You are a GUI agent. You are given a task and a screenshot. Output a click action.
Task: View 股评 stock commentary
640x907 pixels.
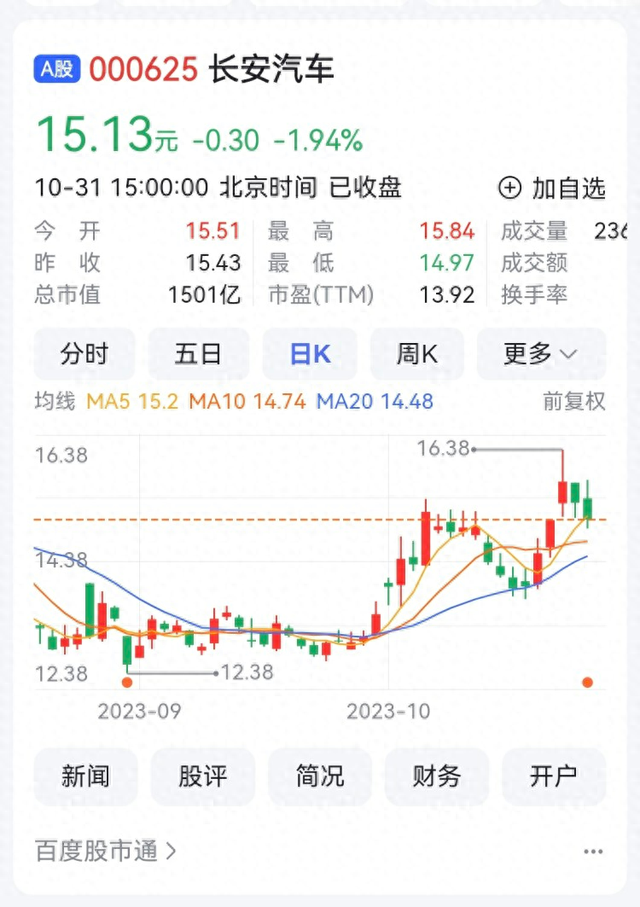tap(202, 776)
